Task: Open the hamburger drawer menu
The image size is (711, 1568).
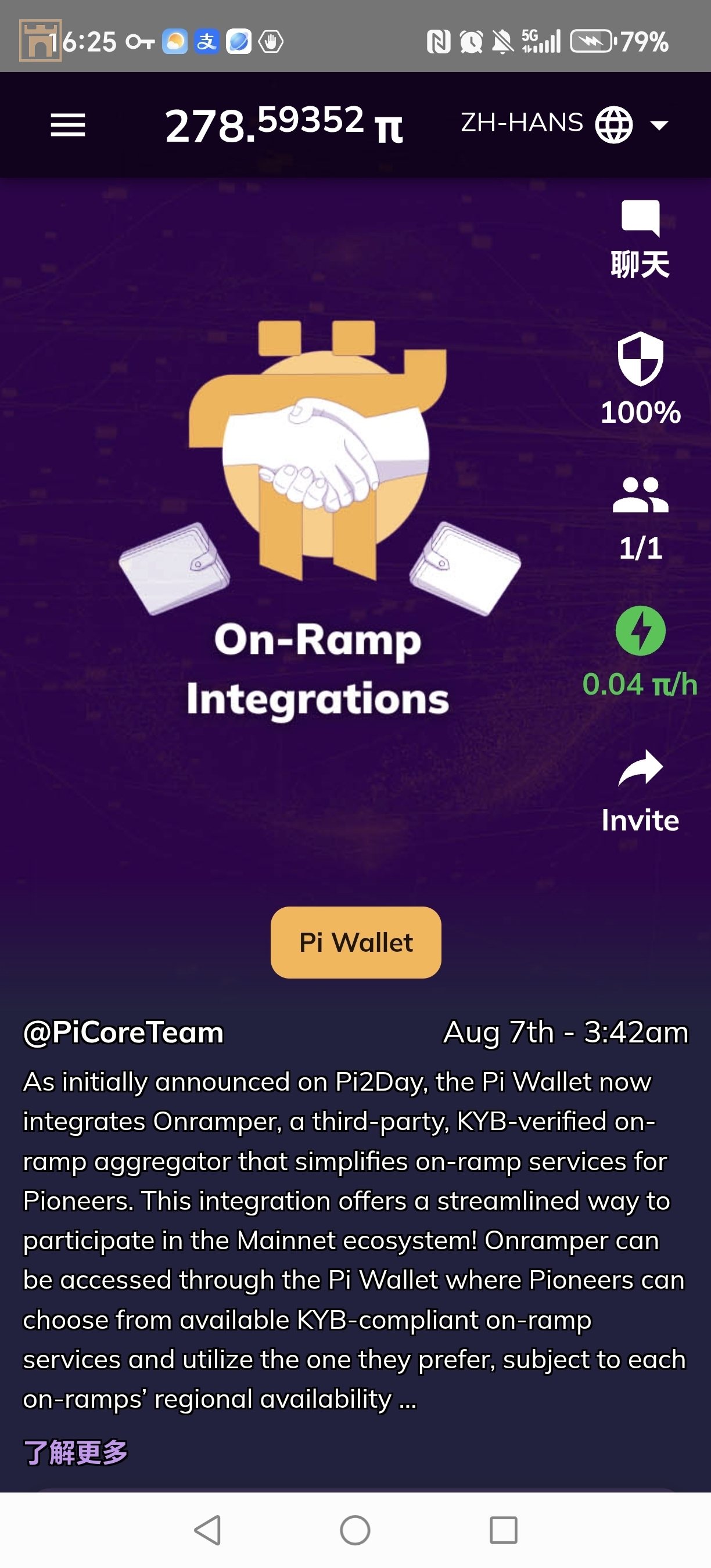Action: pos(67,125)
